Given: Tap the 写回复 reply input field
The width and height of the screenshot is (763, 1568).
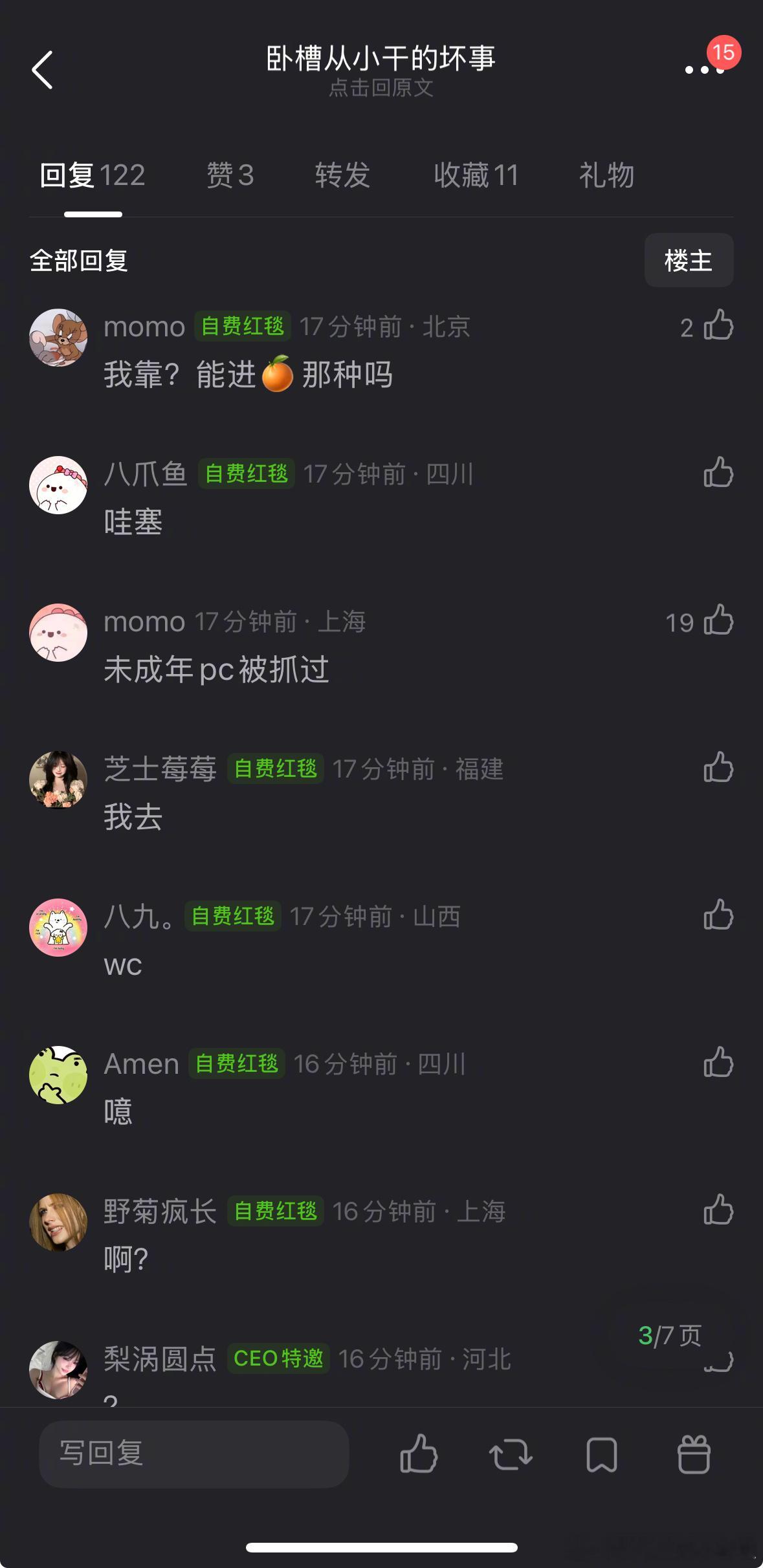Looking at the screenshot, I should tap(193, 1455).
